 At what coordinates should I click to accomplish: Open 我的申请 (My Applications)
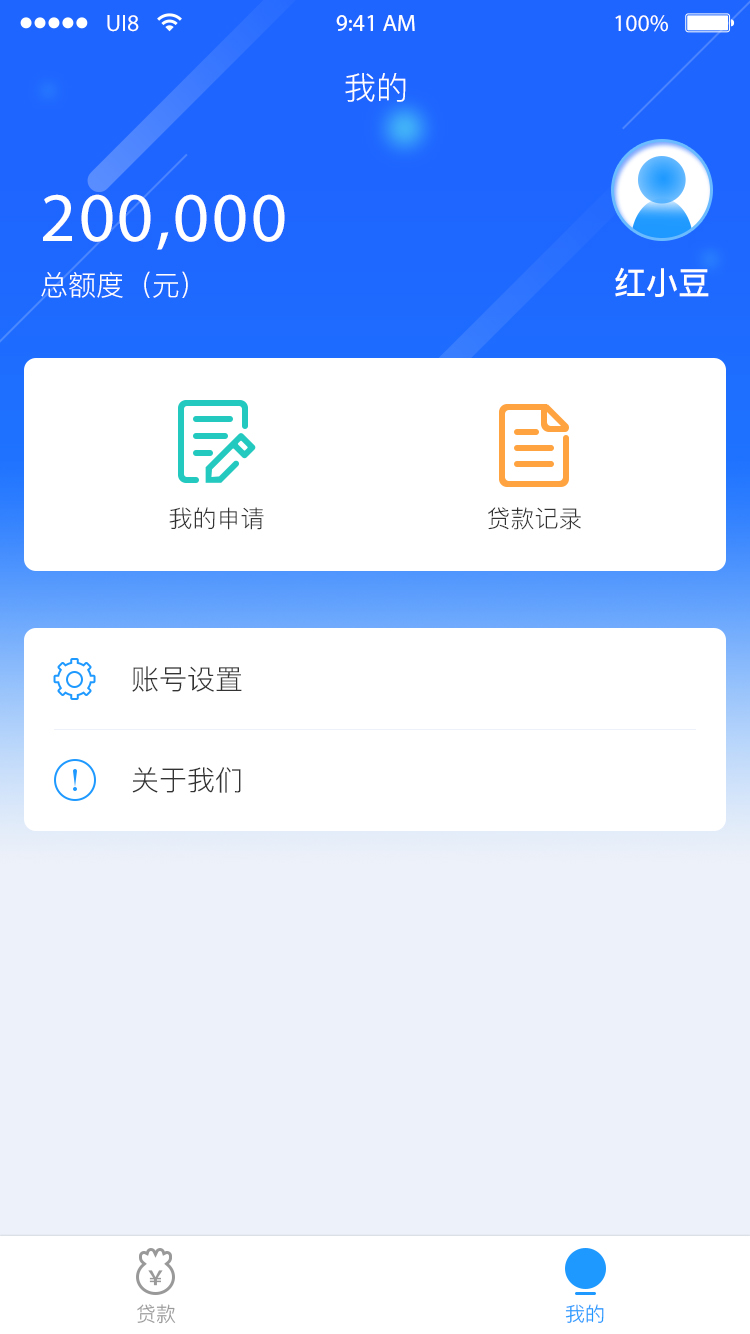pyautogui.click(x=216, y=466)
